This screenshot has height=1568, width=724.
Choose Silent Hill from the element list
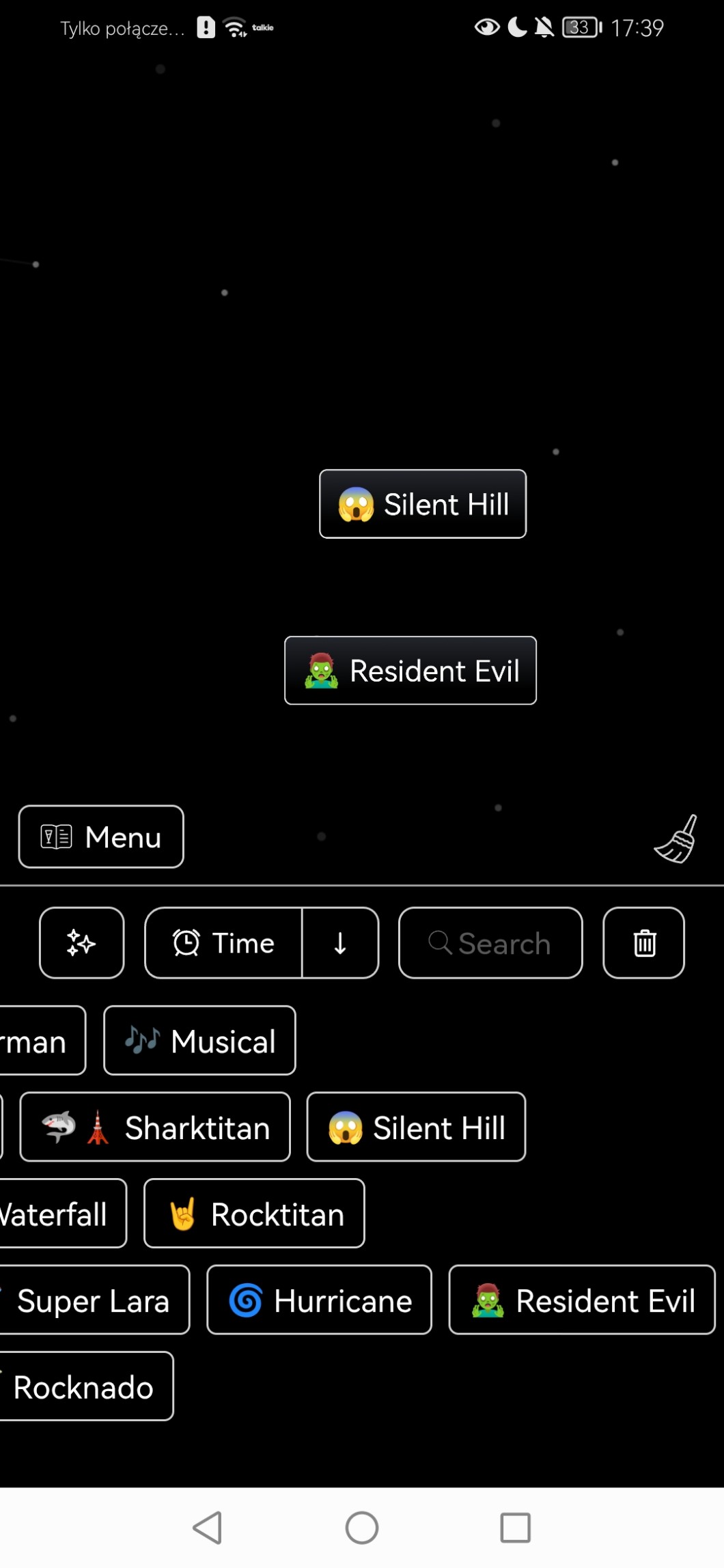[x=416, y=1127]
